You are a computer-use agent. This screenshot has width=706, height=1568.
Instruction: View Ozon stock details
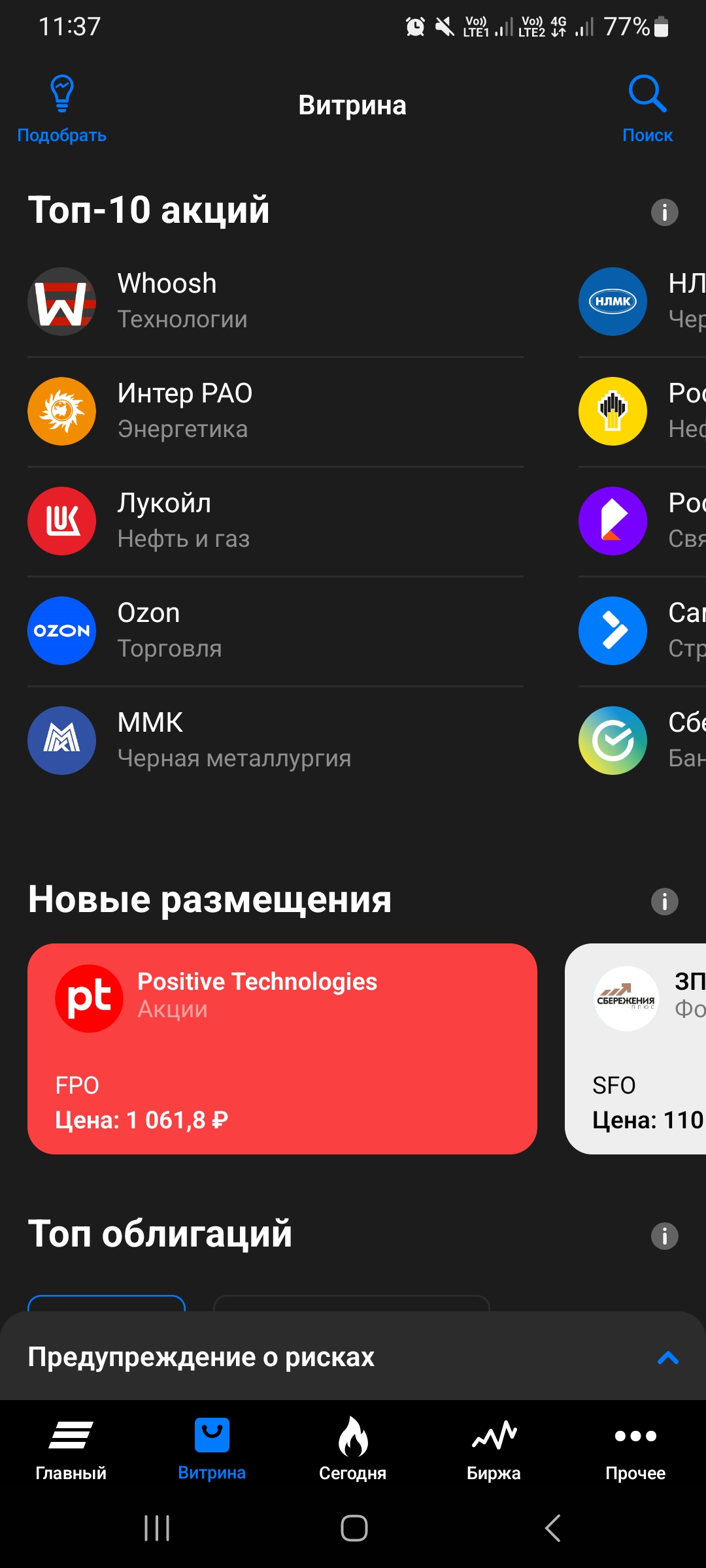(x=275, y=630)
